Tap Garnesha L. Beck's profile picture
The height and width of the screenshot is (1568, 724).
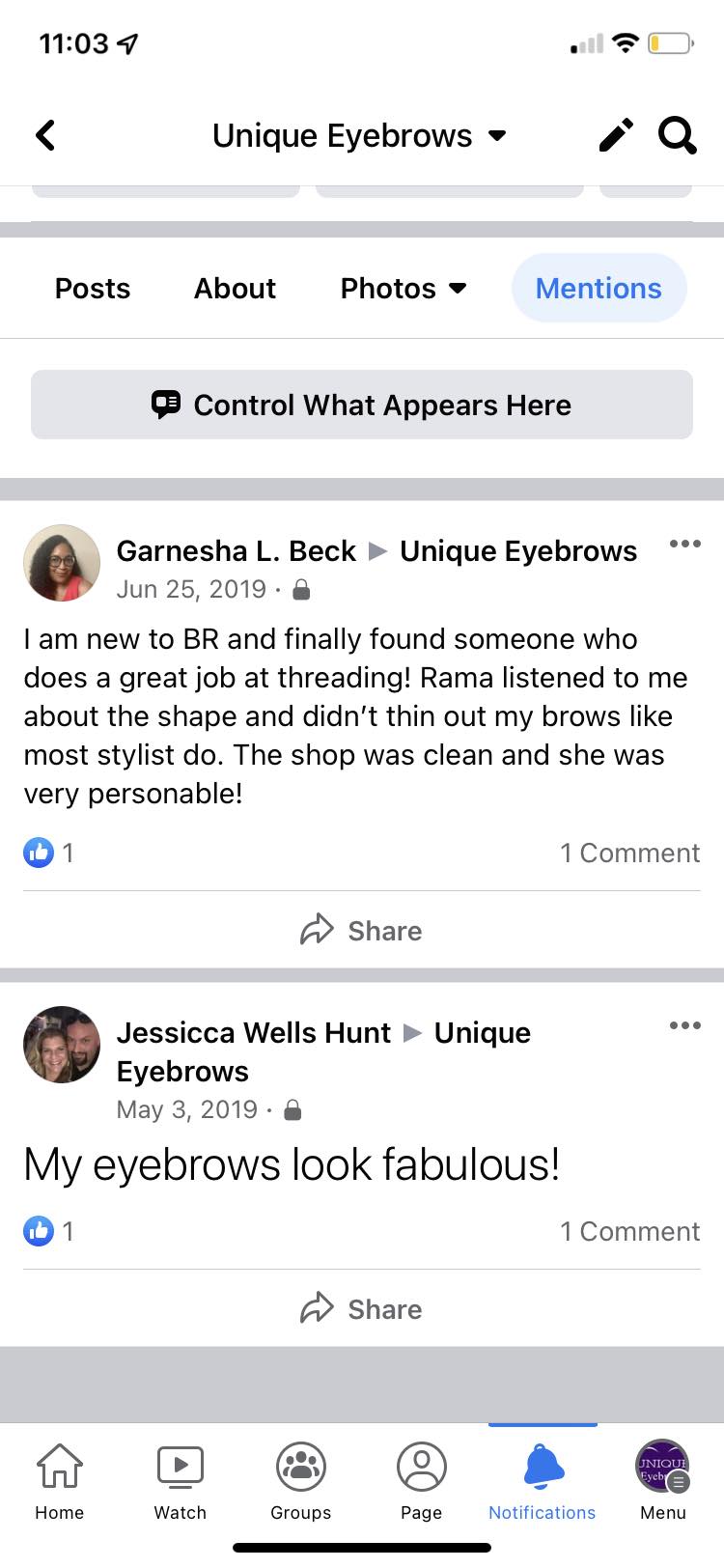pyautogui.click(x=62, y=562)
